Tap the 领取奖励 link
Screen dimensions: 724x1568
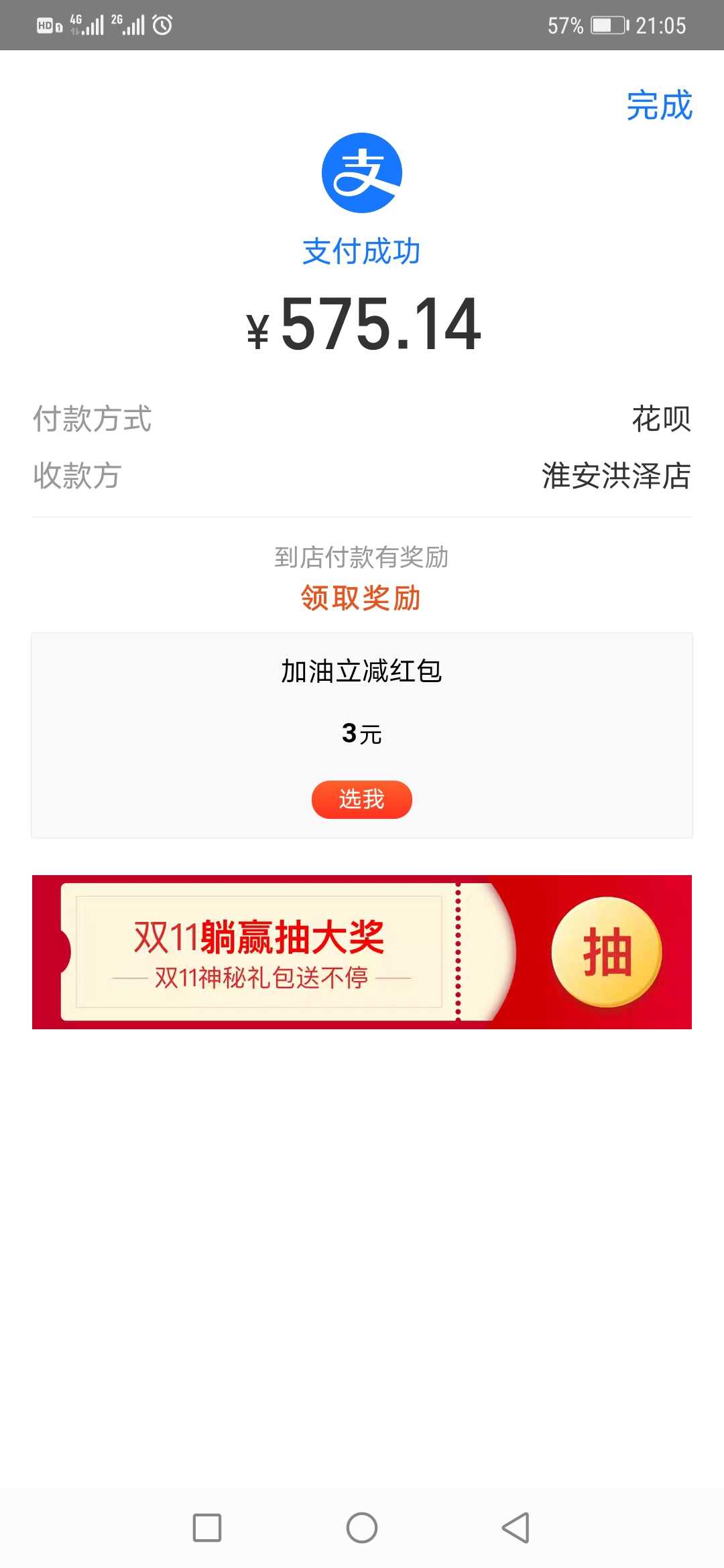361,598
